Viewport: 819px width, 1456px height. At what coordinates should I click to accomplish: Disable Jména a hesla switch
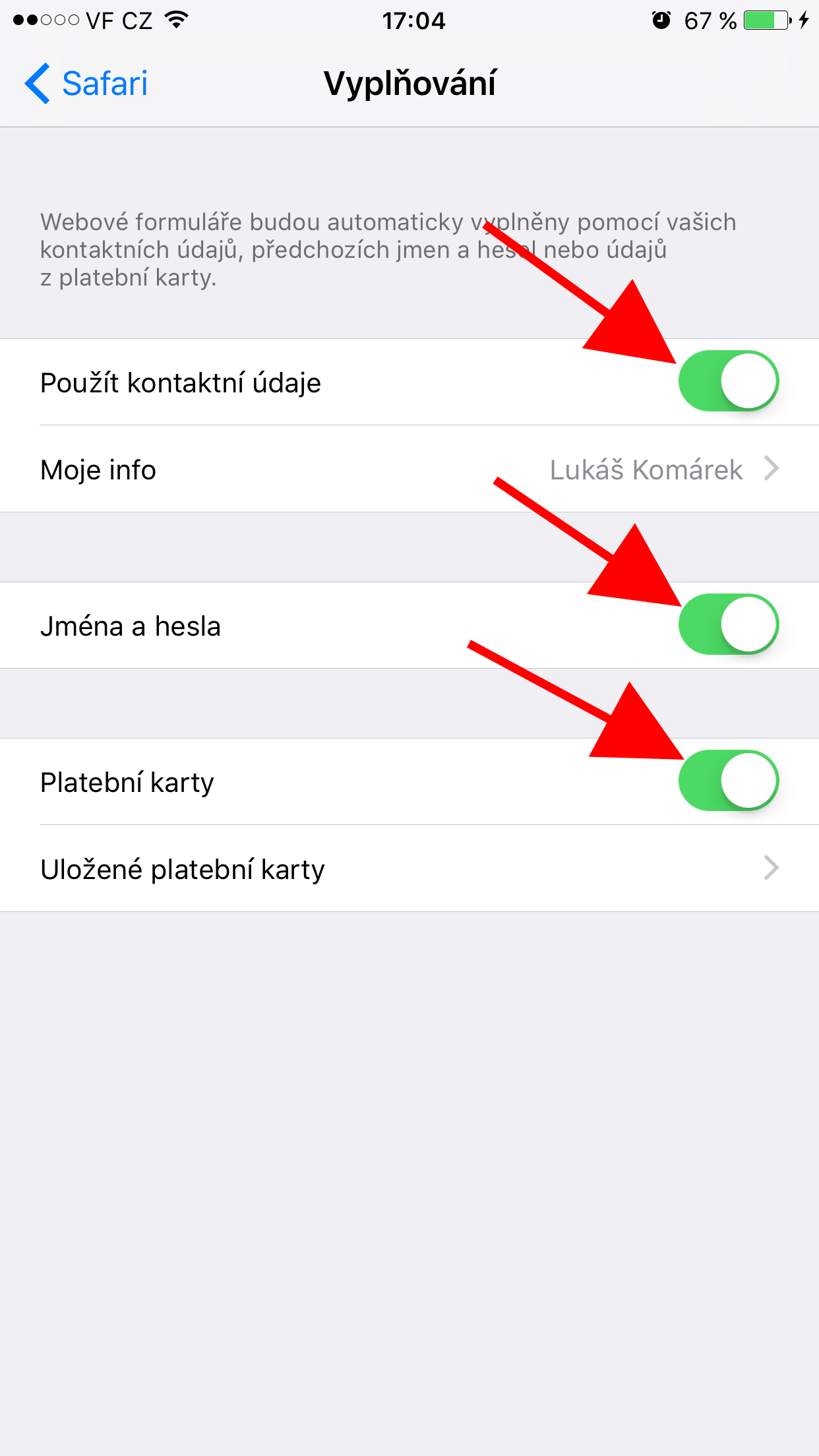(728, 624)
